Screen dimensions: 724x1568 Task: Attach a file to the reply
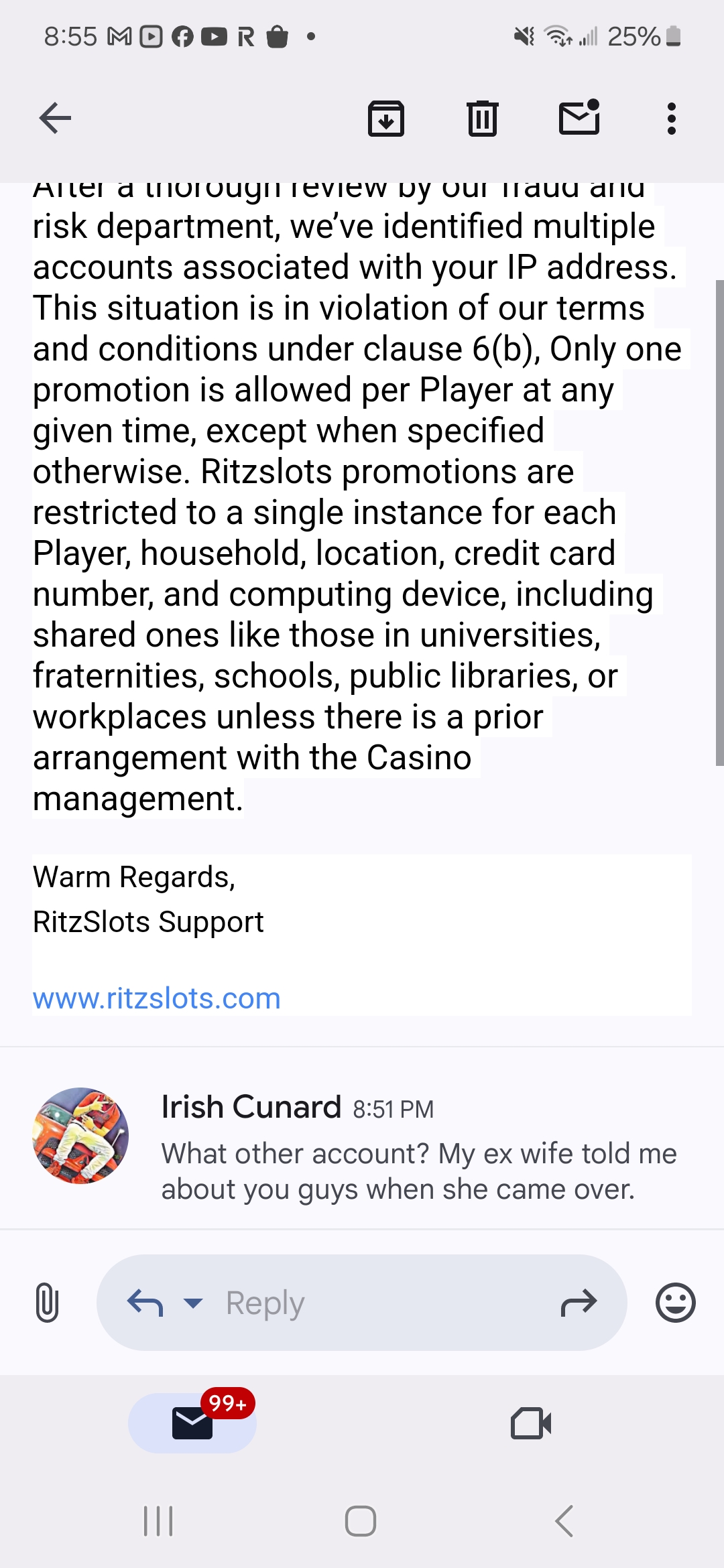(x=47, y=1303)
